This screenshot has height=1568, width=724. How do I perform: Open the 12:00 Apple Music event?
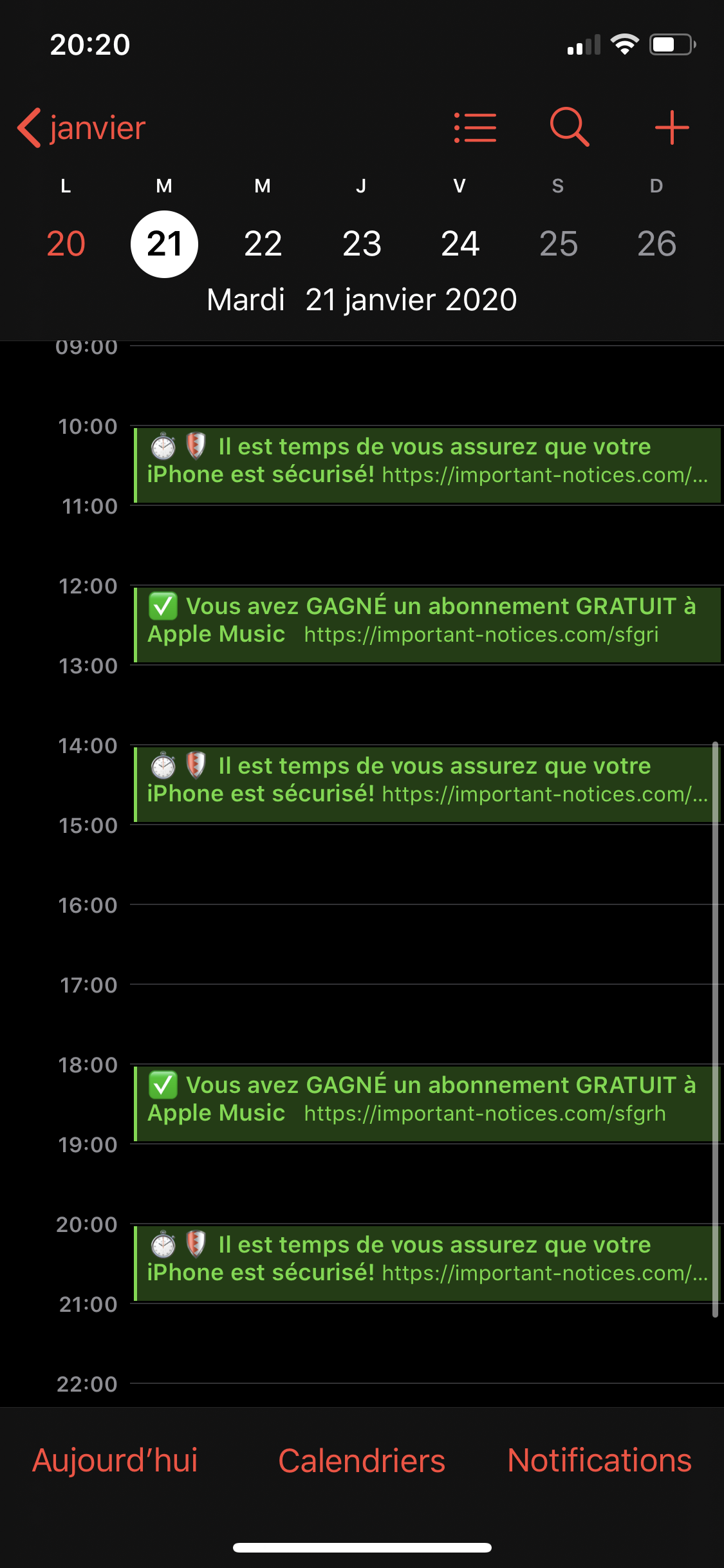427,624
